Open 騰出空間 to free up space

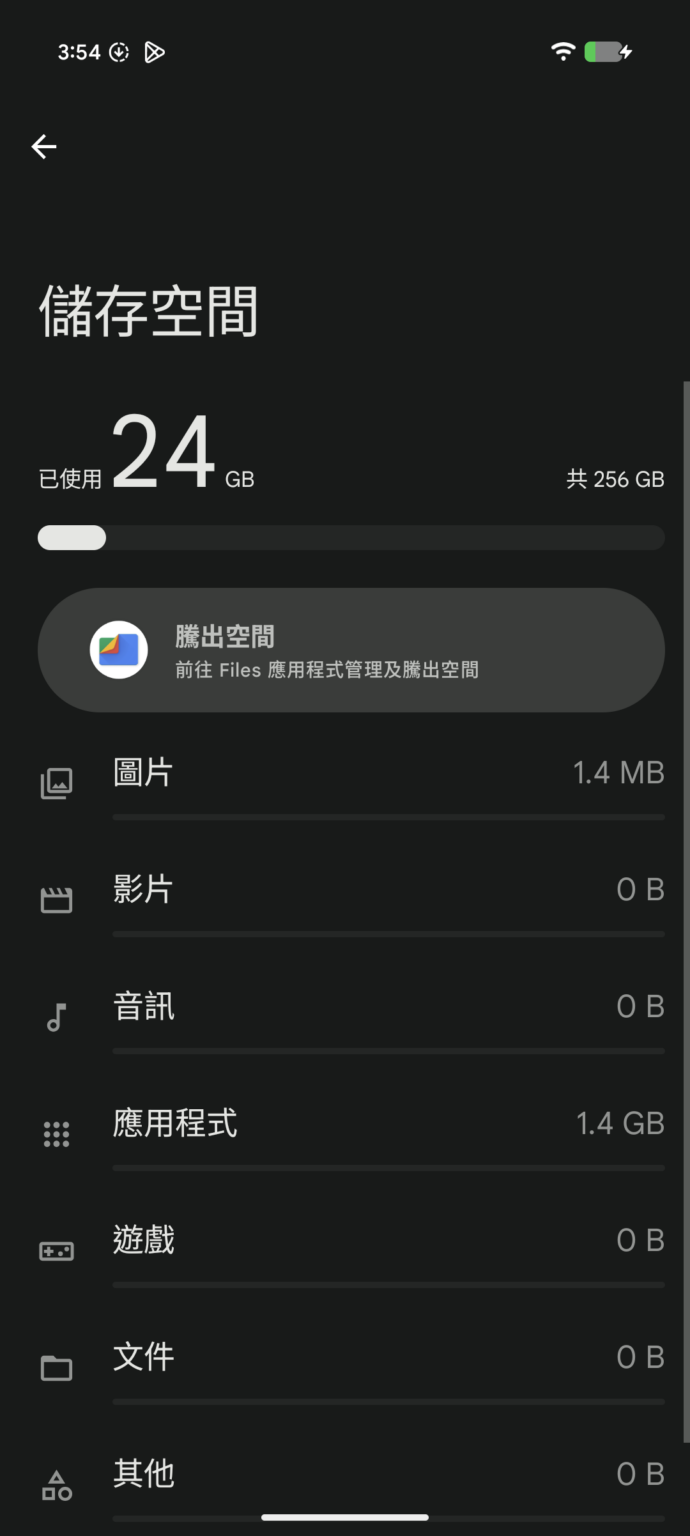click(x=351, y=650)
